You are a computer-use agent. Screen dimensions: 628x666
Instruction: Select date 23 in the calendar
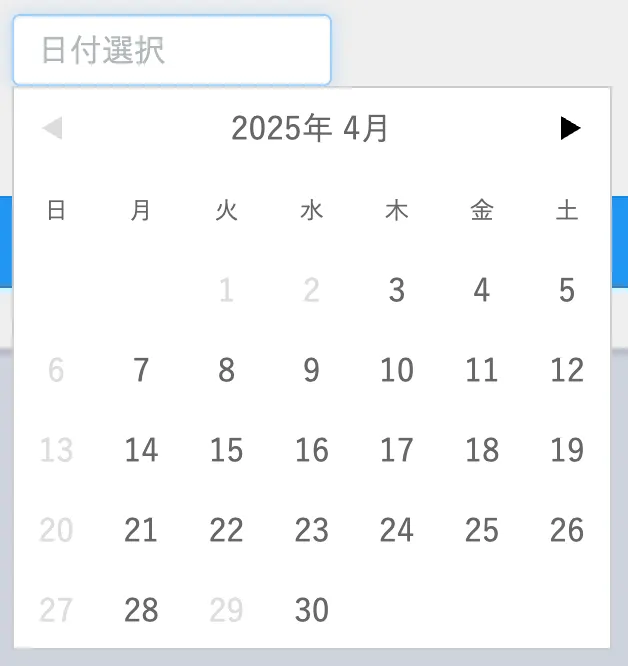[x=312, y=530]
